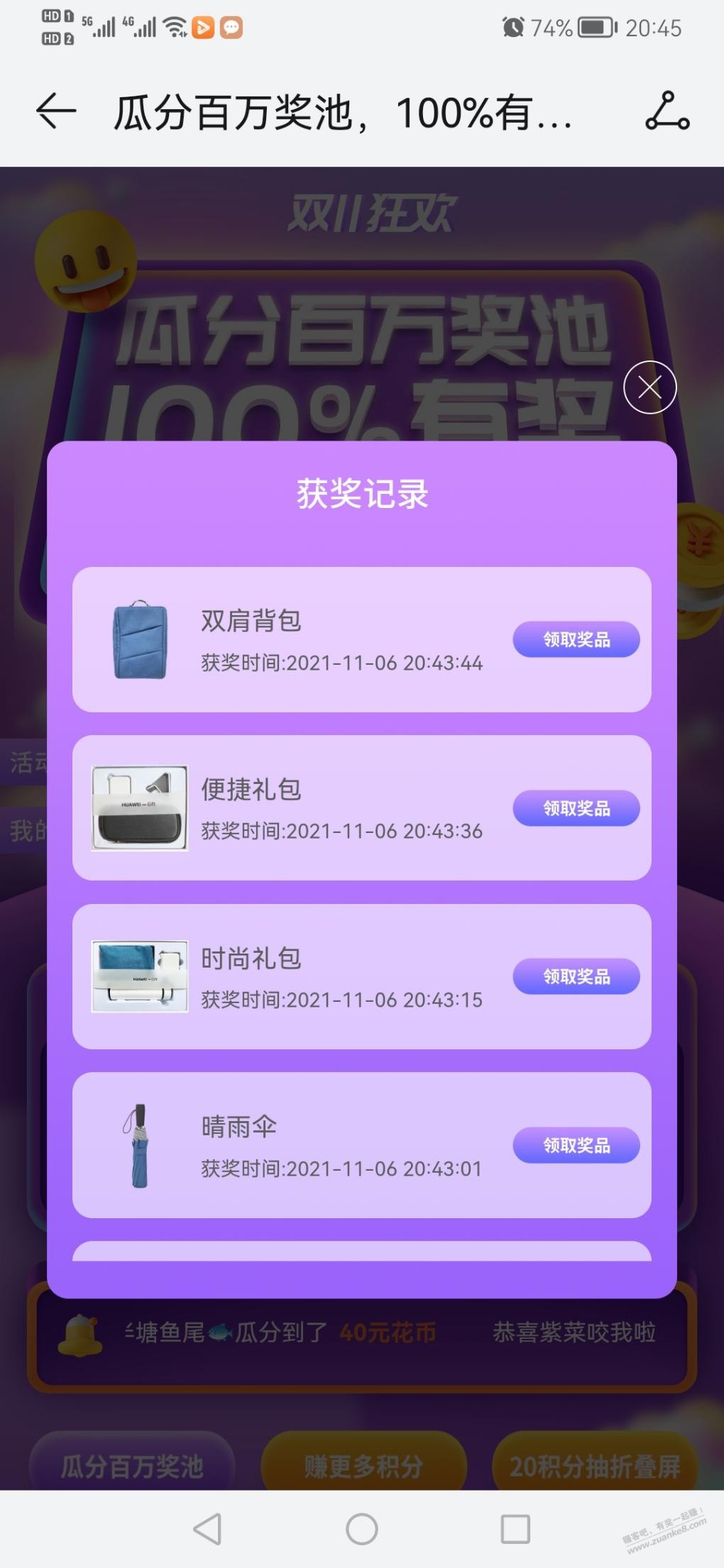The height and width of the screenshot is (1568, 724).
Task: Open the recent apps overview
Action: click(515, 1528)
